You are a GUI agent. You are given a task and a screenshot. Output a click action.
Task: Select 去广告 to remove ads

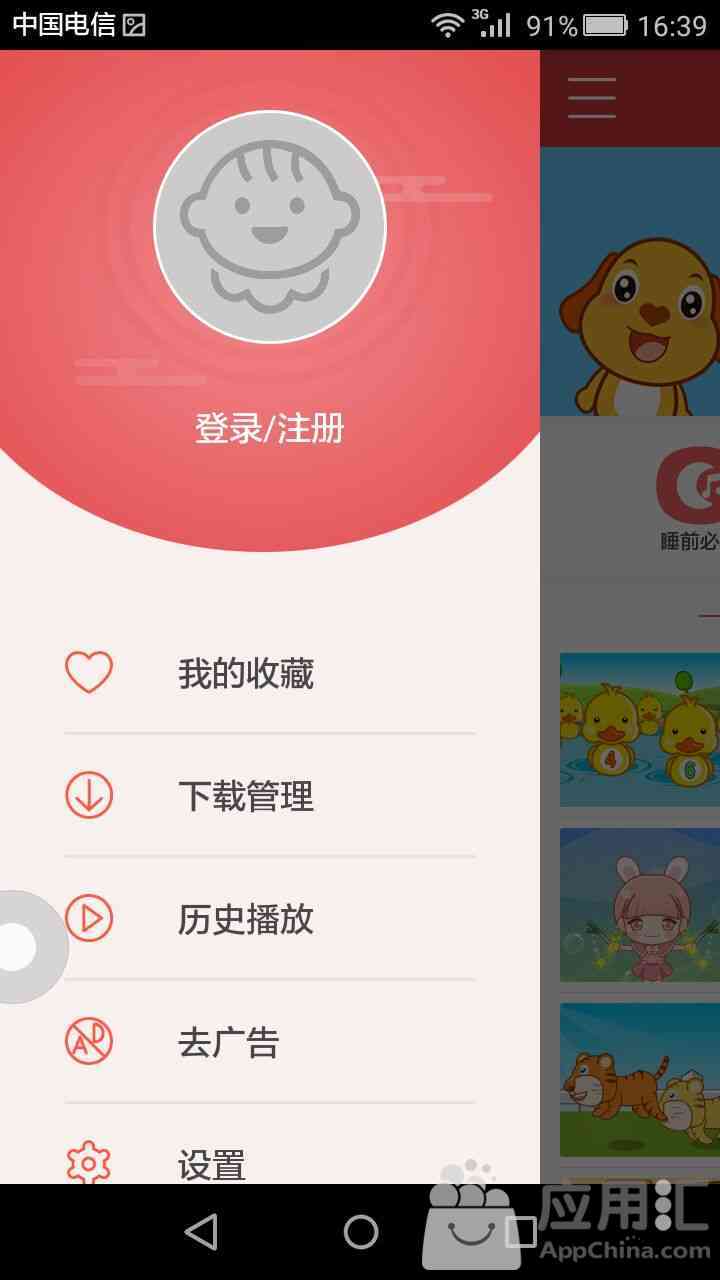(x=270, y=1043)
